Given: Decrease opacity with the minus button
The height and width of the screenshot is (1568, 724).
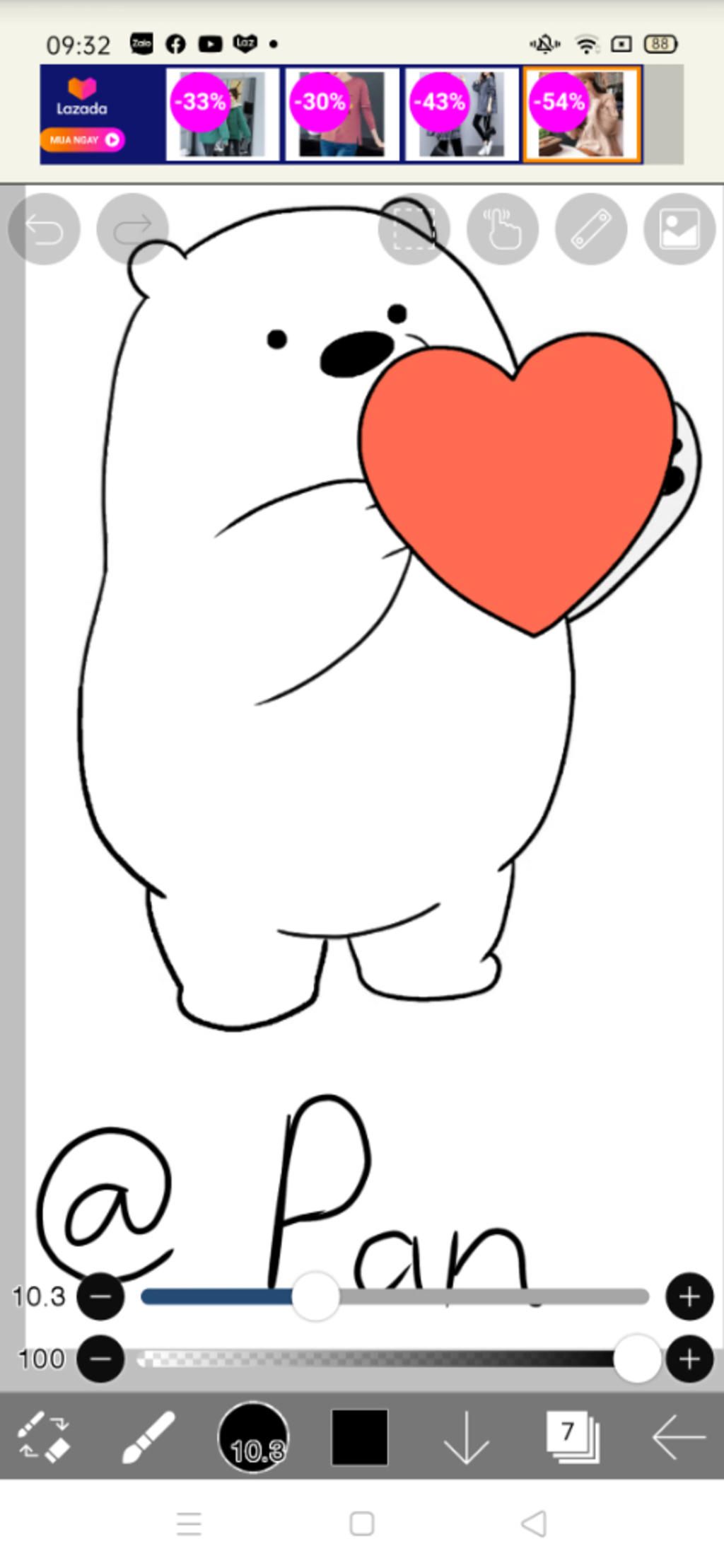Looking at the screenshot, I should (100, 1359).
